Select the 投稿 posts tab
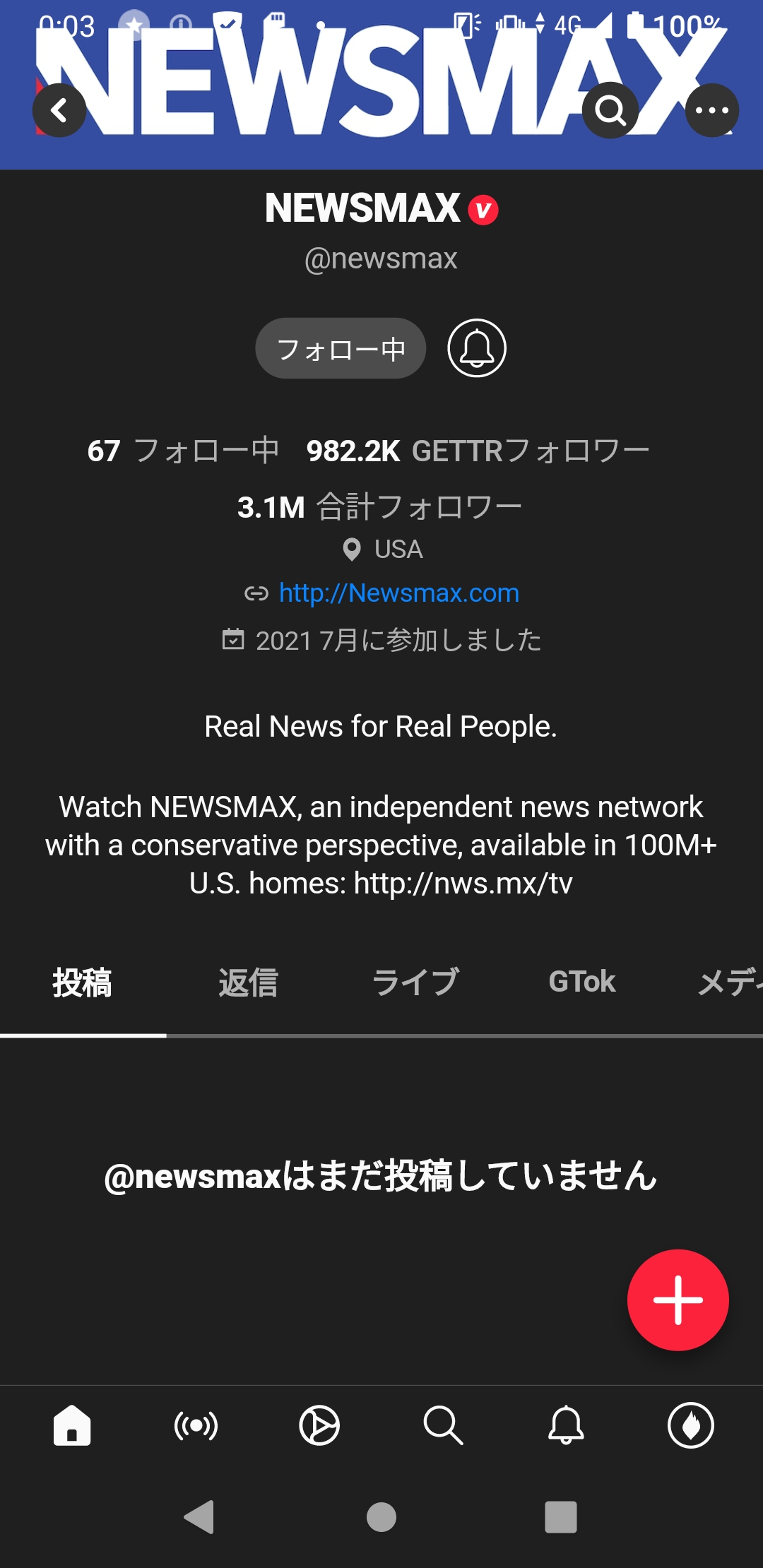The height and width of the screenshot is (1568, 763). 82,982
